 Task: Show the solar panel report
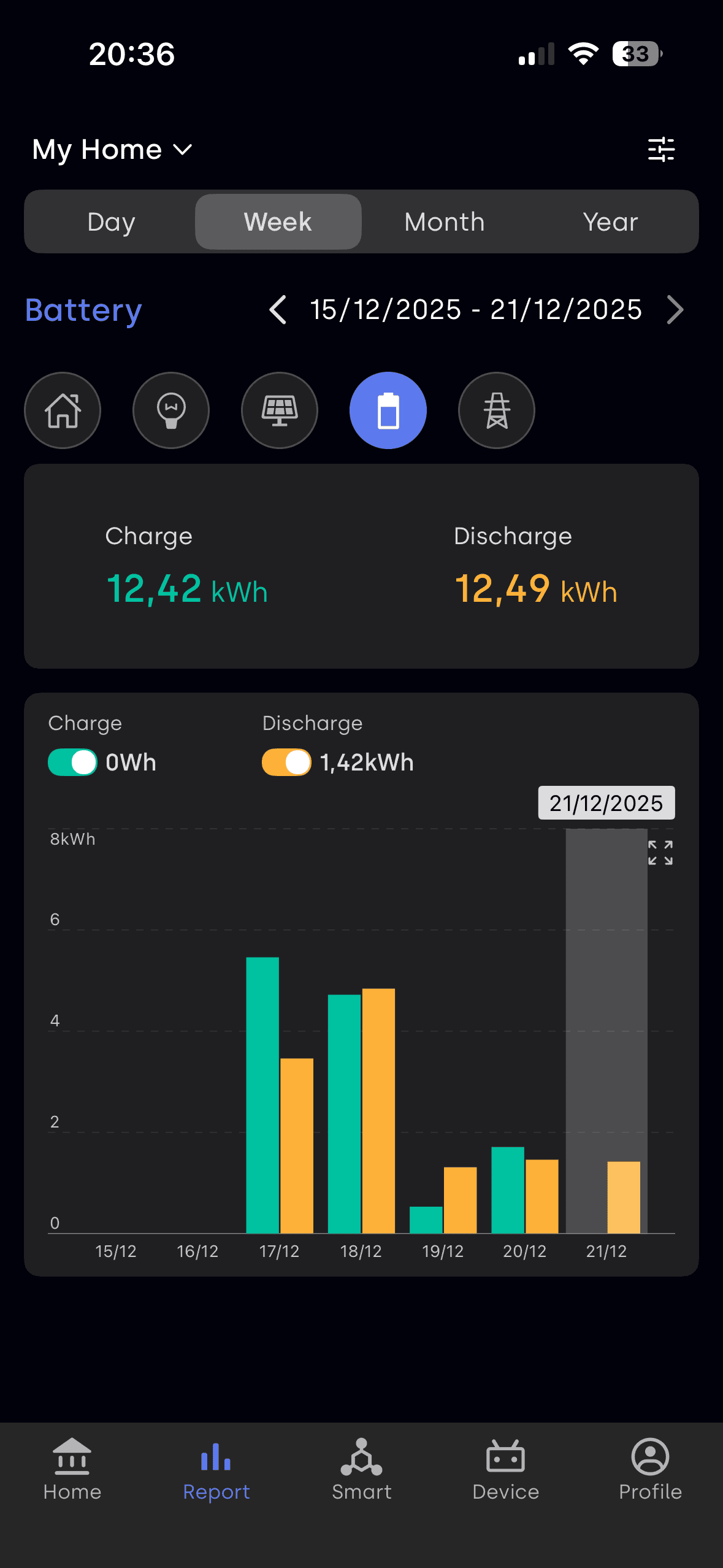click(x=280, y=410)
